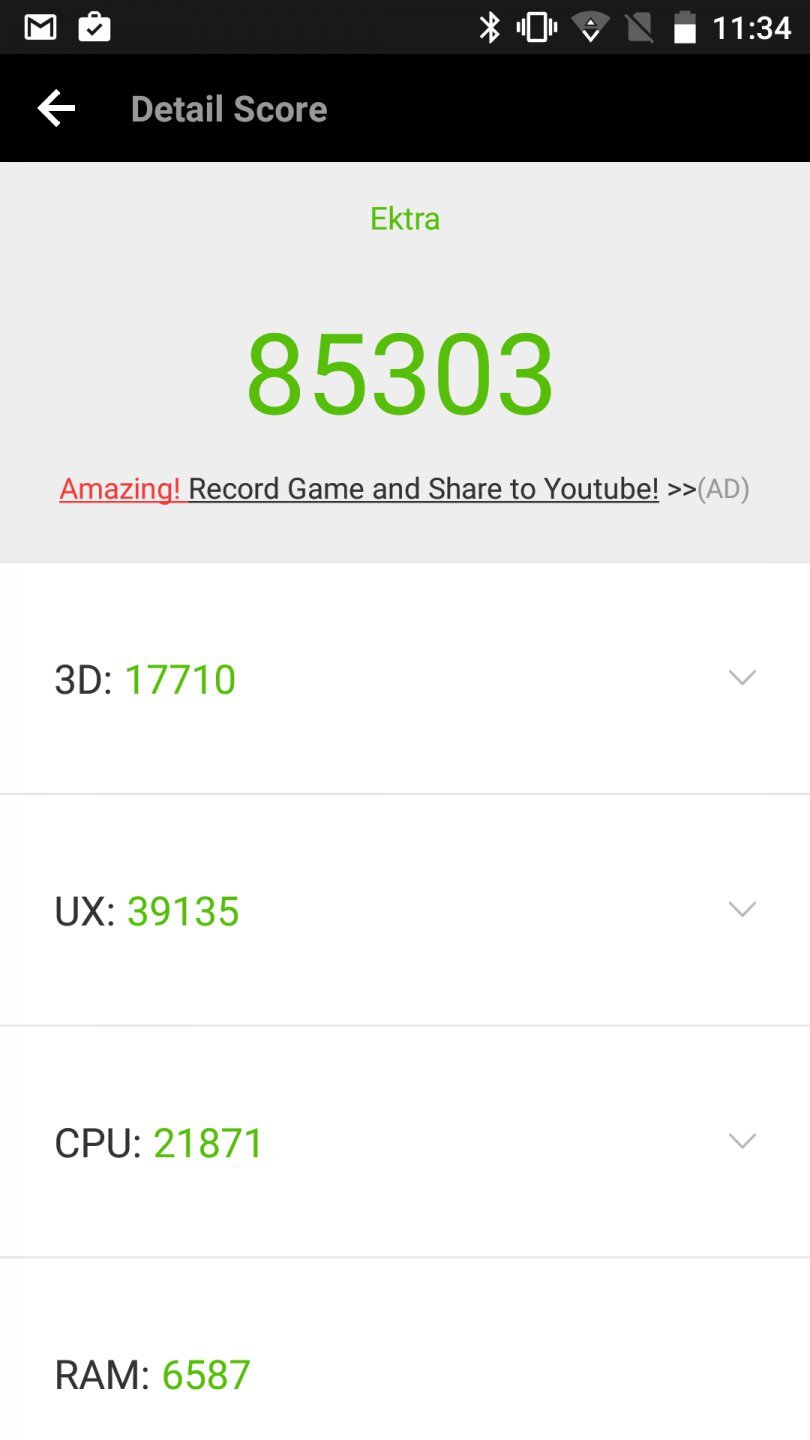The height and width of the screenshot is (1440, 810).
Task: Expand the UX score breakdown
Action: point(741,910)
